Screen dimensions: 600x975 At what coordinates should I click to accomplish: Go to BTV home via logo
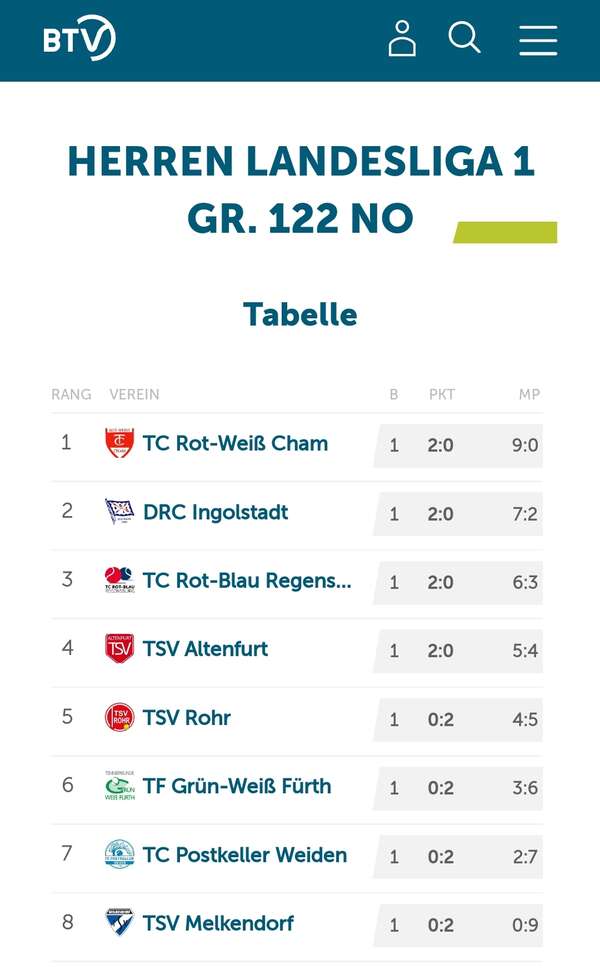[x=79, y=39]
